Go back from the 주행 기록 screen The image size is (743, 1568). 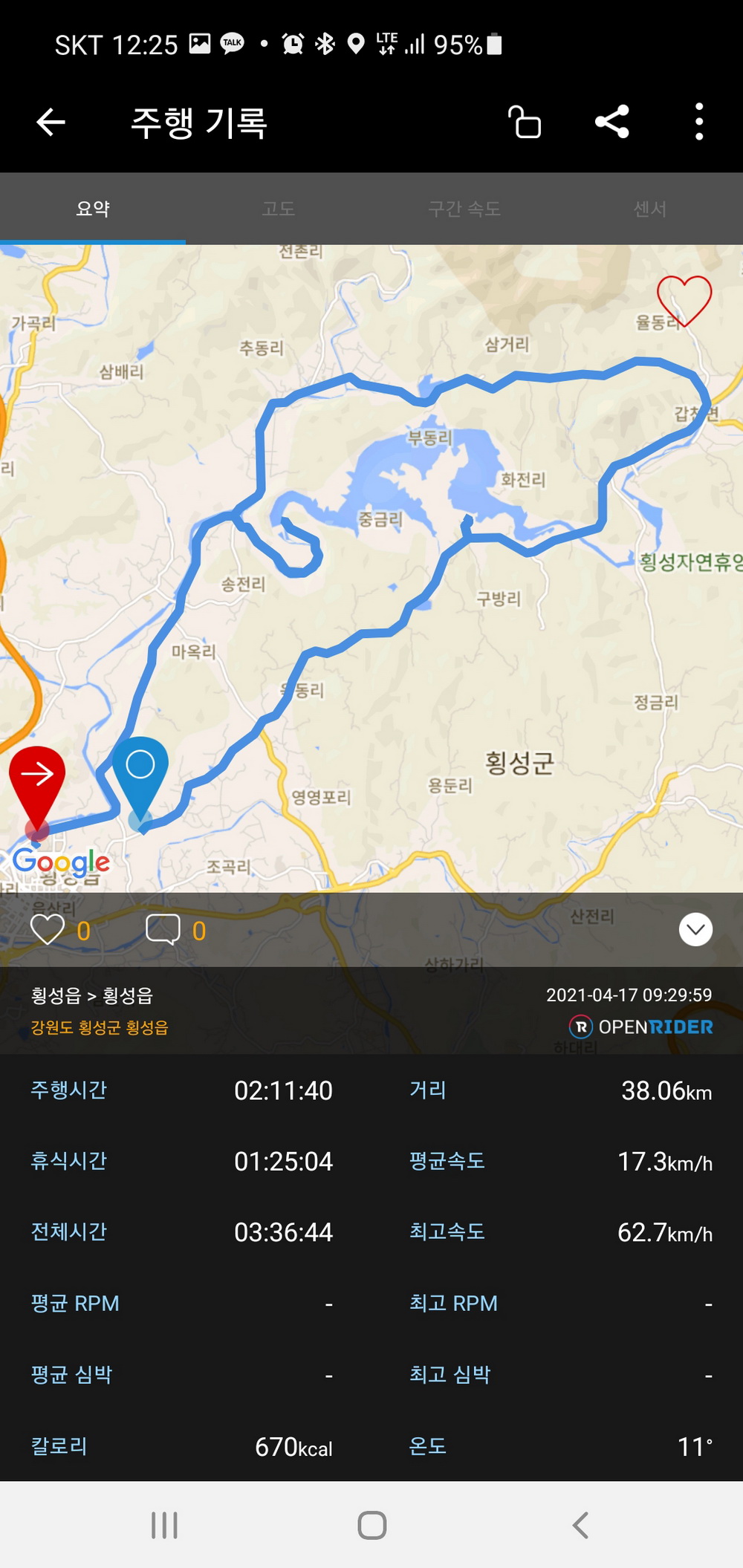(51, 123)
